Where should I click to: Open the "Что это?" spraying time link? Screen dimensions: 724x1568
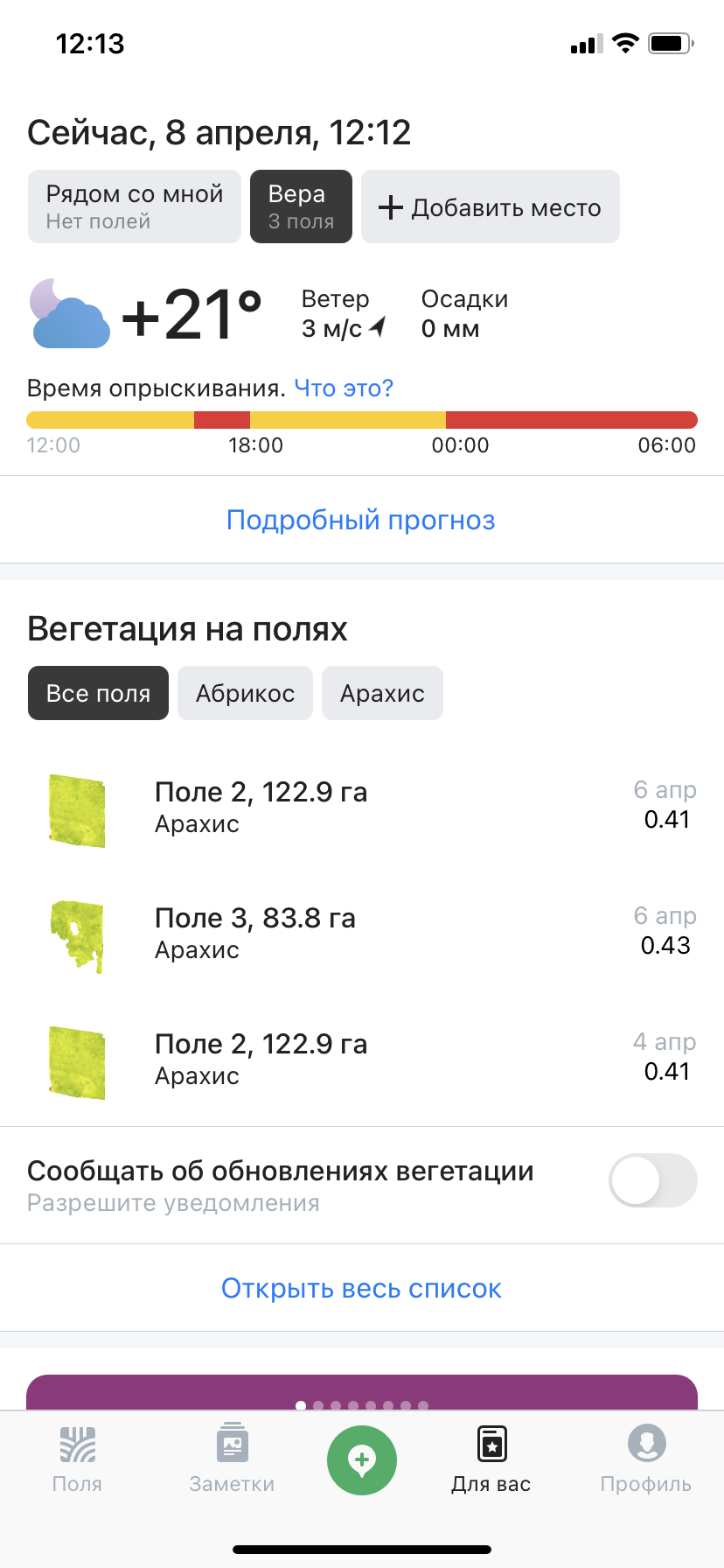point(344,388)
